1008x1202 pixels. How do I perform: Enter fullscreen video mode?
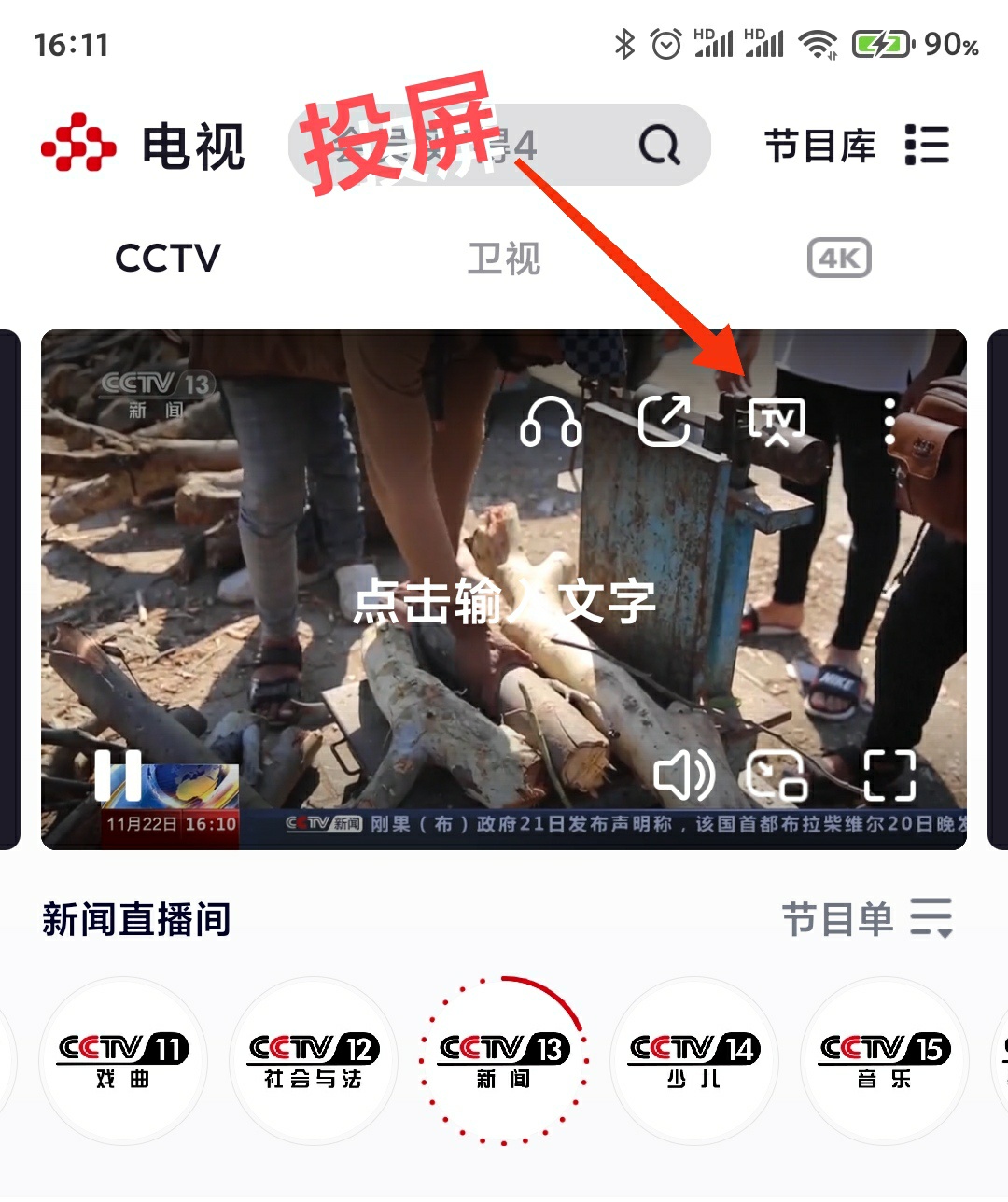(x=889, y=776)
